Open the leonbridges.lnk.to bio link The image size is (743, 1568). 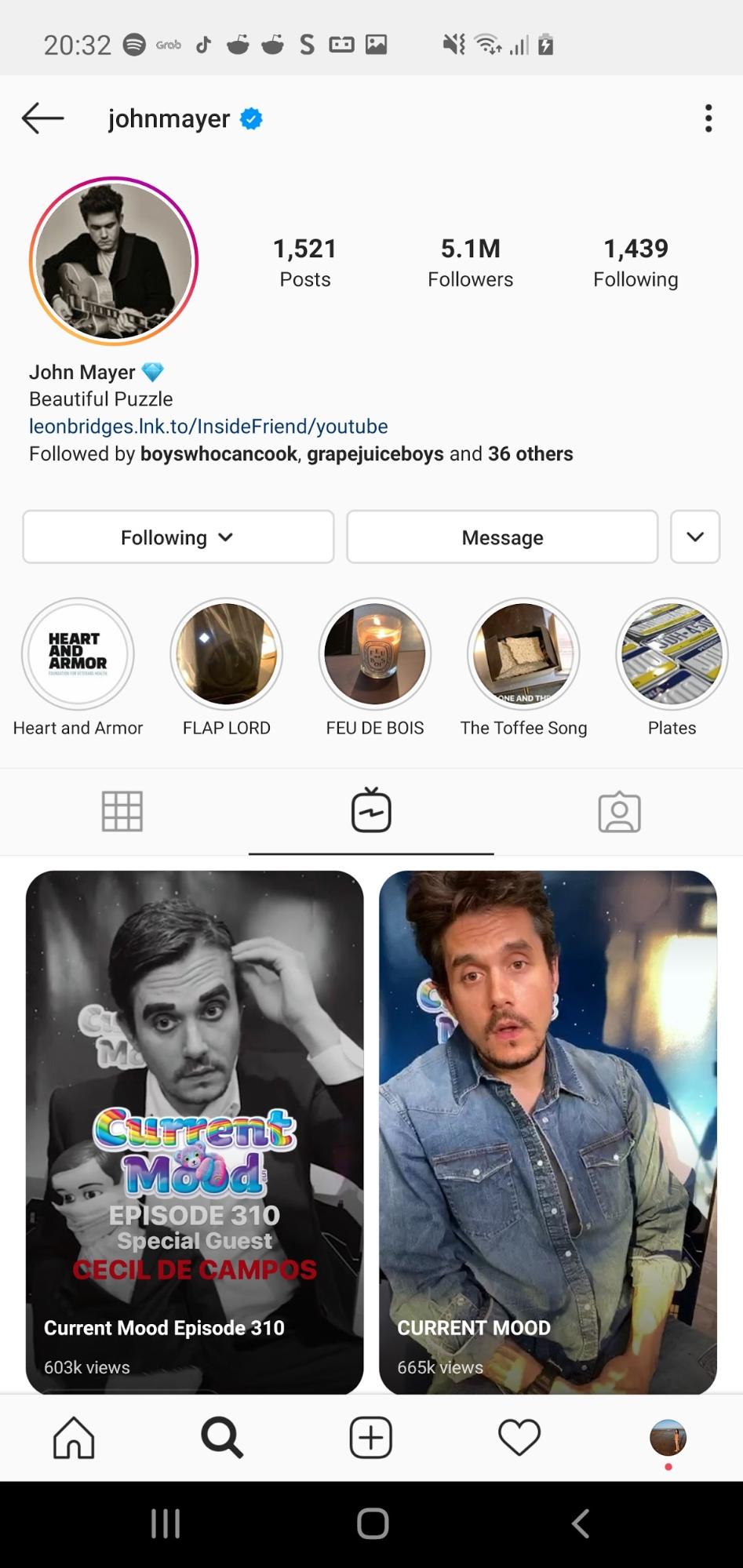point(209,426)
